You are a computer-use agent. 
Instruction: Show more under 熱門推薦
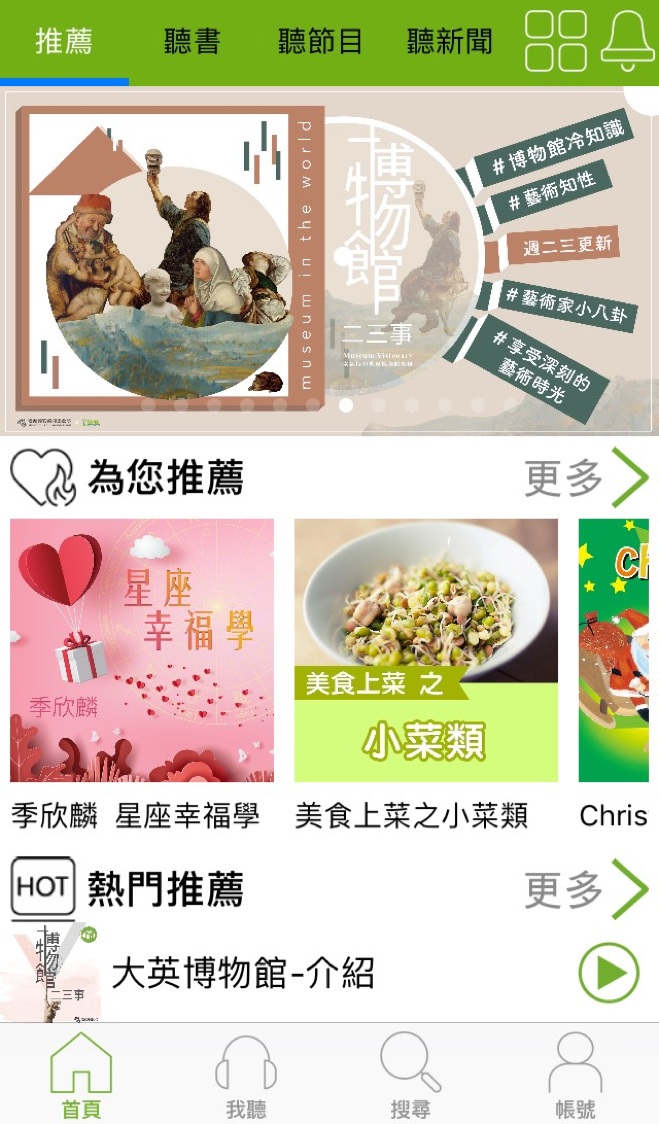click(x=587, y=889)
